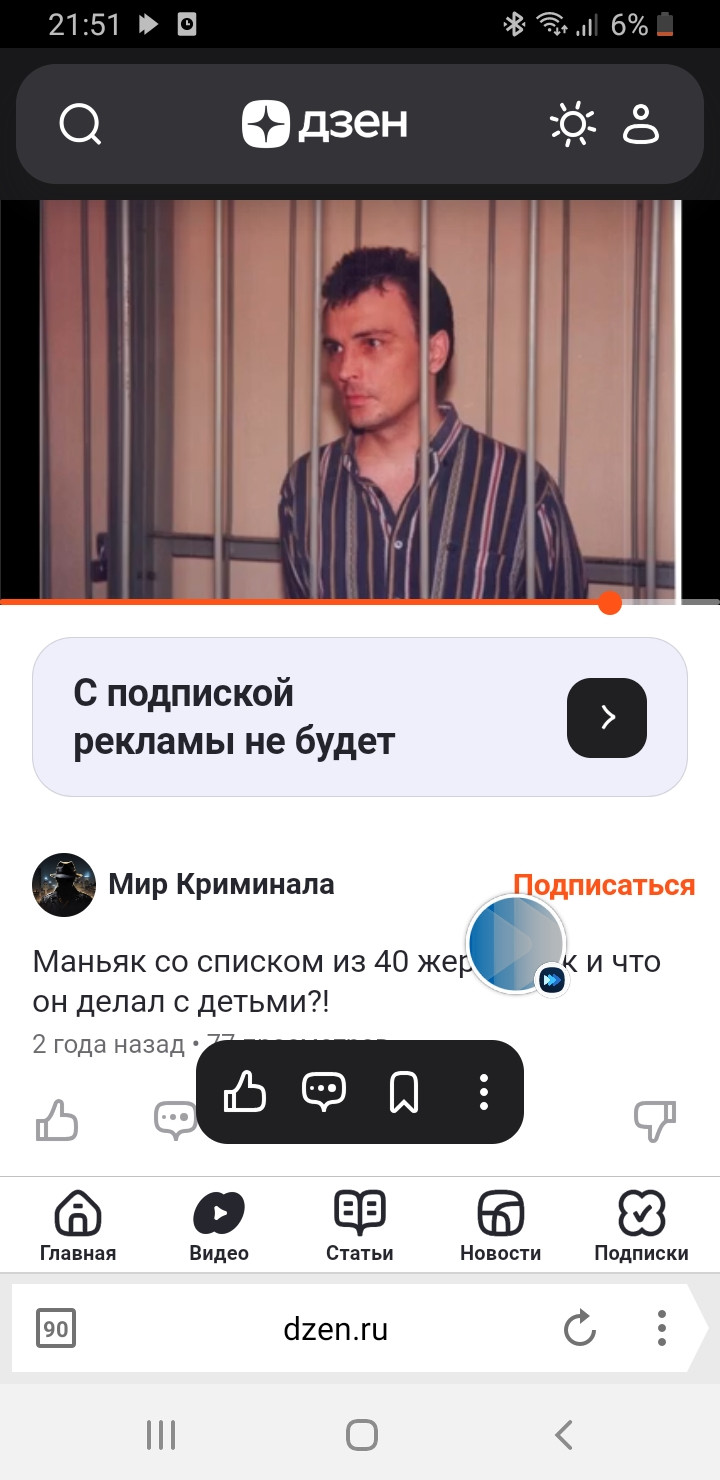This screenshot has height=1480, width=720.
Task: Reload the dzen.ru page
Action: click(580, 1328)
